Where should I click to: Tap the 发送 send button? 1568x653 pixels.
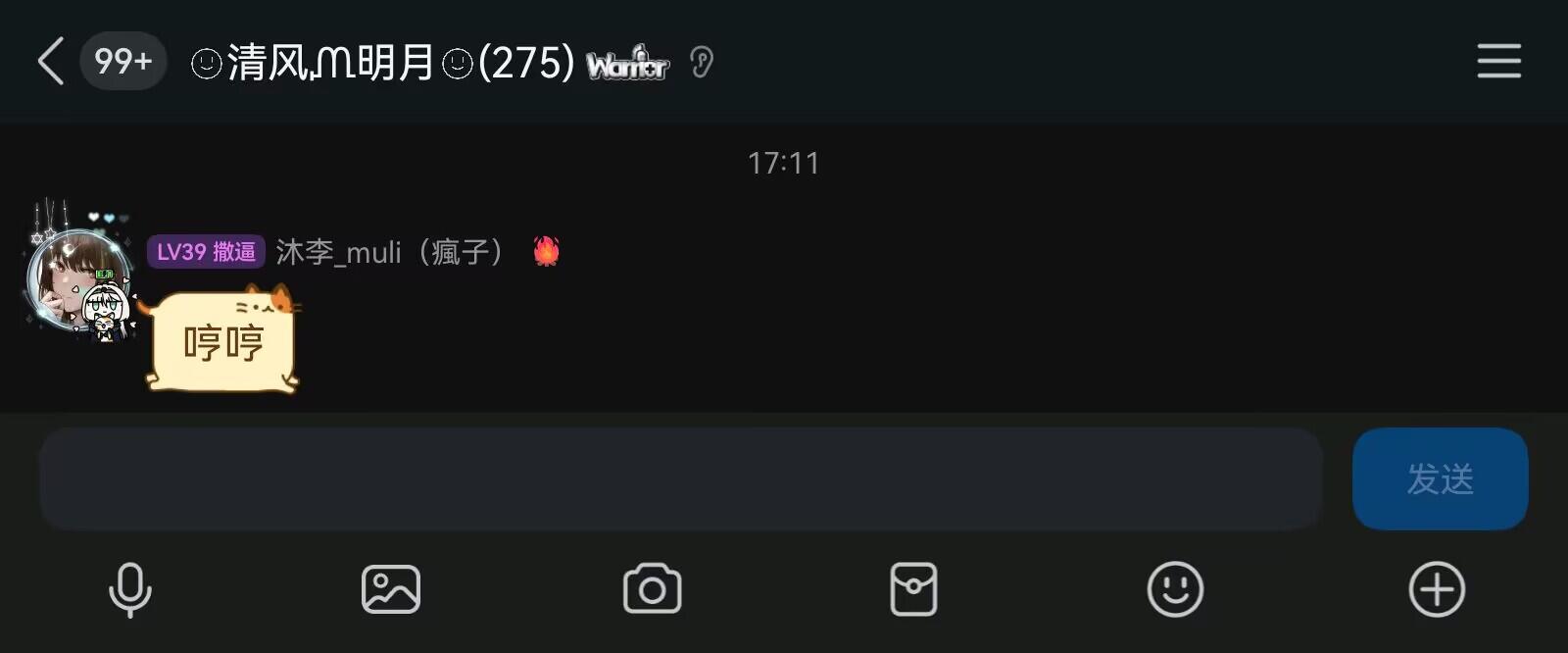click(x=1439, y=478)
